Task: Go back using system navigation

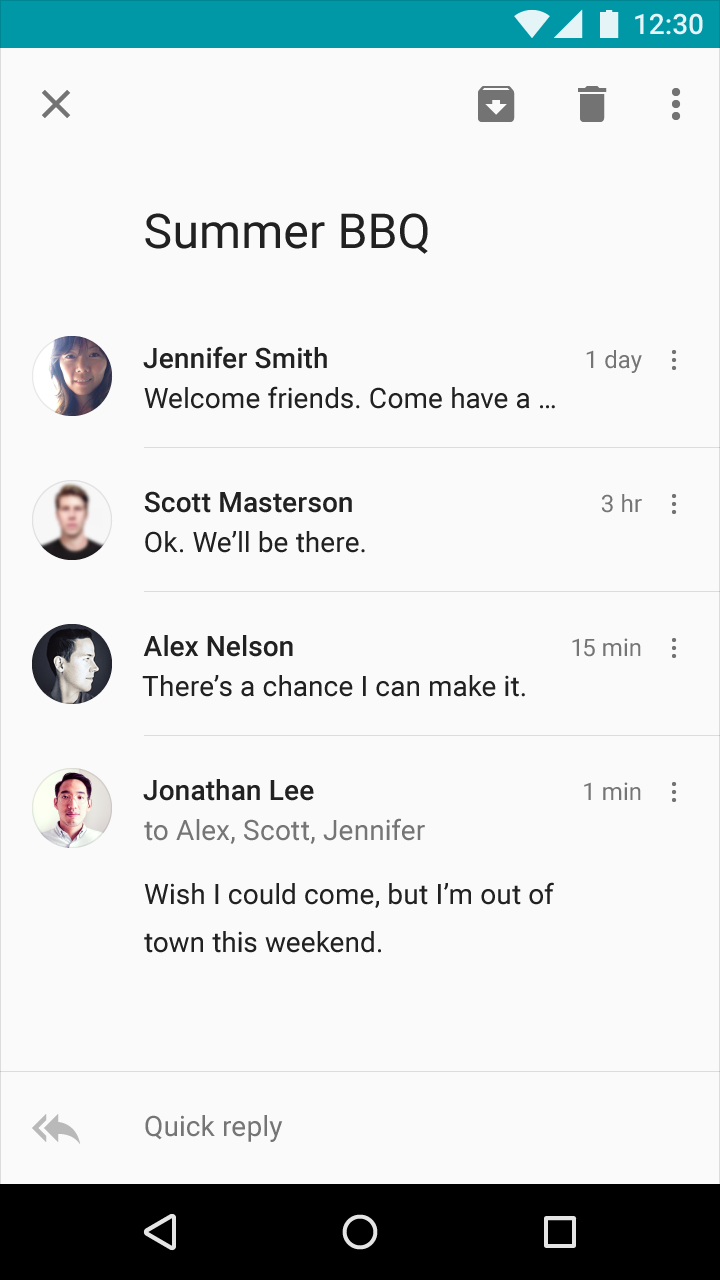Action: tap(160, 1232)
